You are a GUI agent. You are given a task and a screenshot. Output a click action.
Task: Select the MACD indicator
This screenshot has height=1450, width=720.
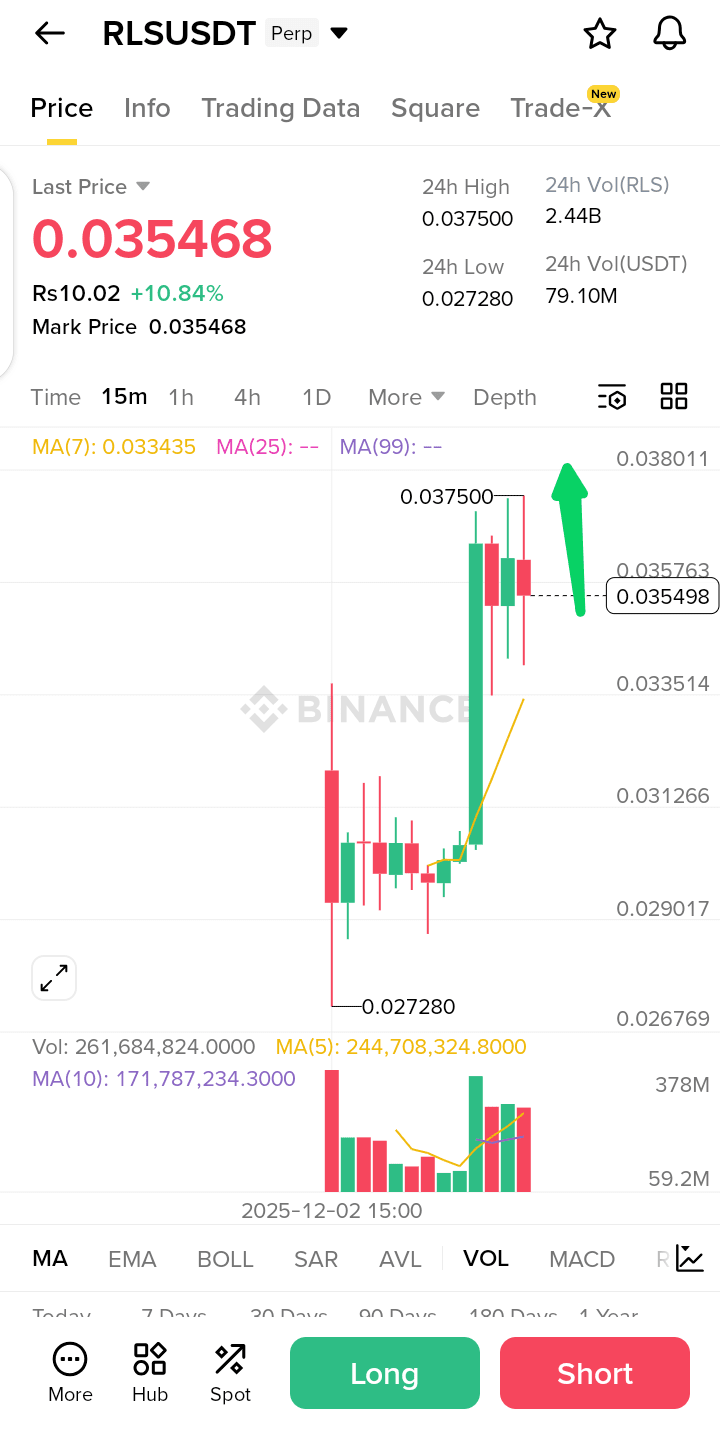click(581, 1259)
